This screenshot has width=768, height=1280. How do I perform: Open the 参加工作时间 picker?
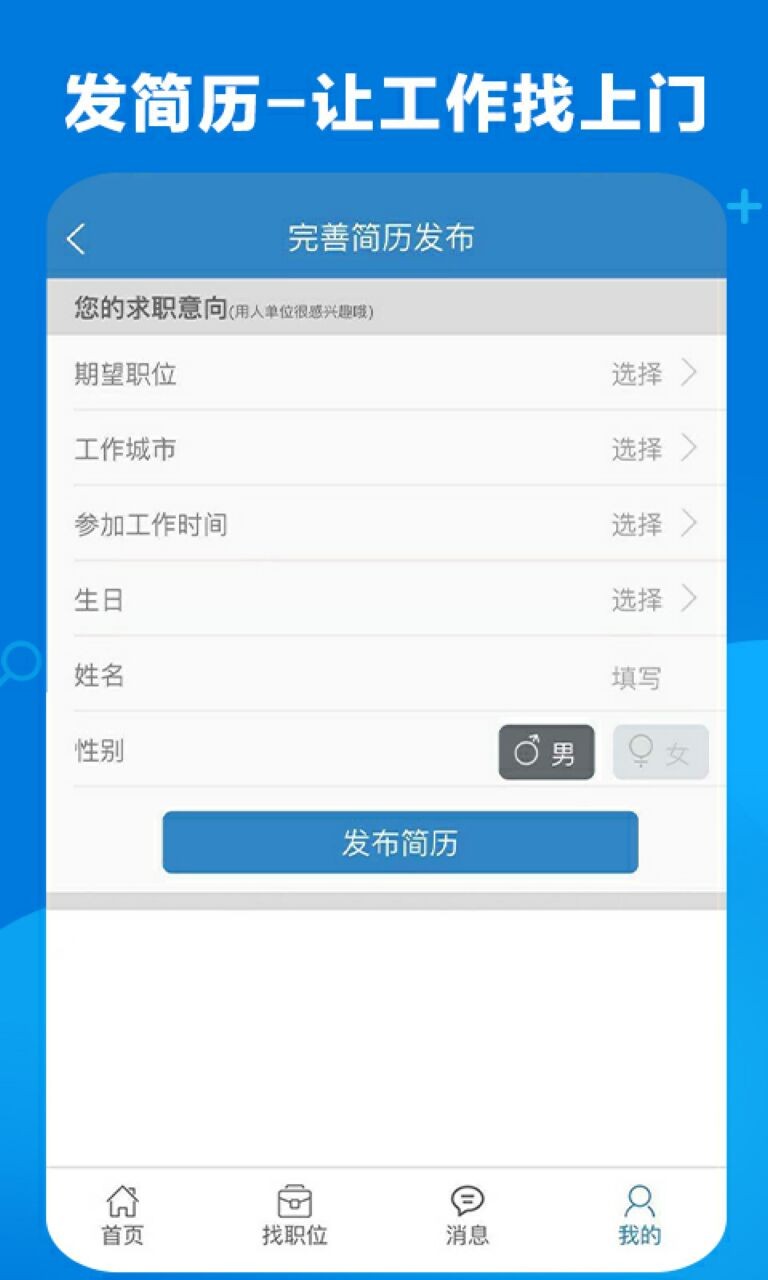click(x=640, y=524)
